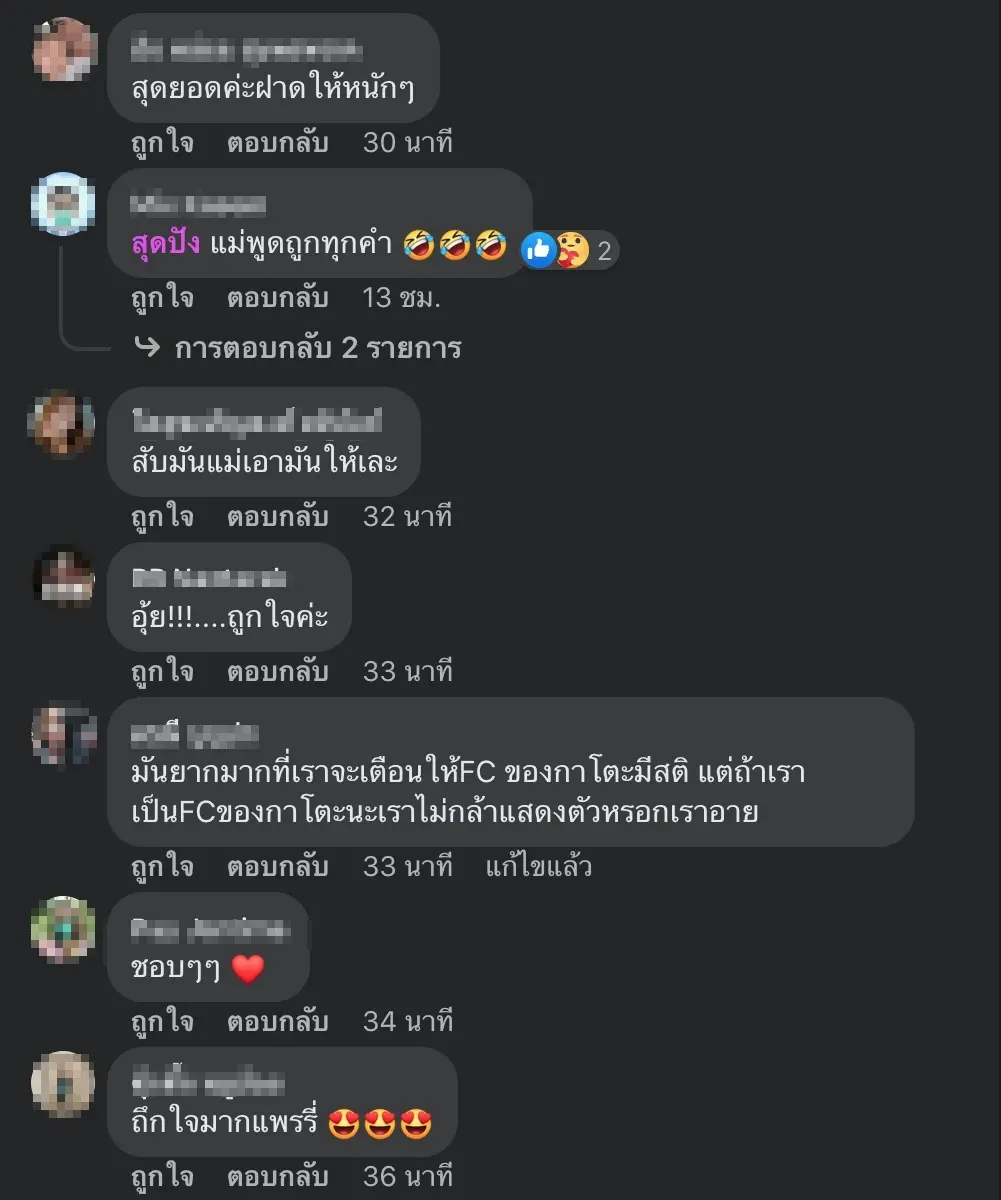Screen dimensions: 1001x1200
Task: Like the comment "สับมันแม่เอามันให้เละ"
Action: tap(162, 516)
